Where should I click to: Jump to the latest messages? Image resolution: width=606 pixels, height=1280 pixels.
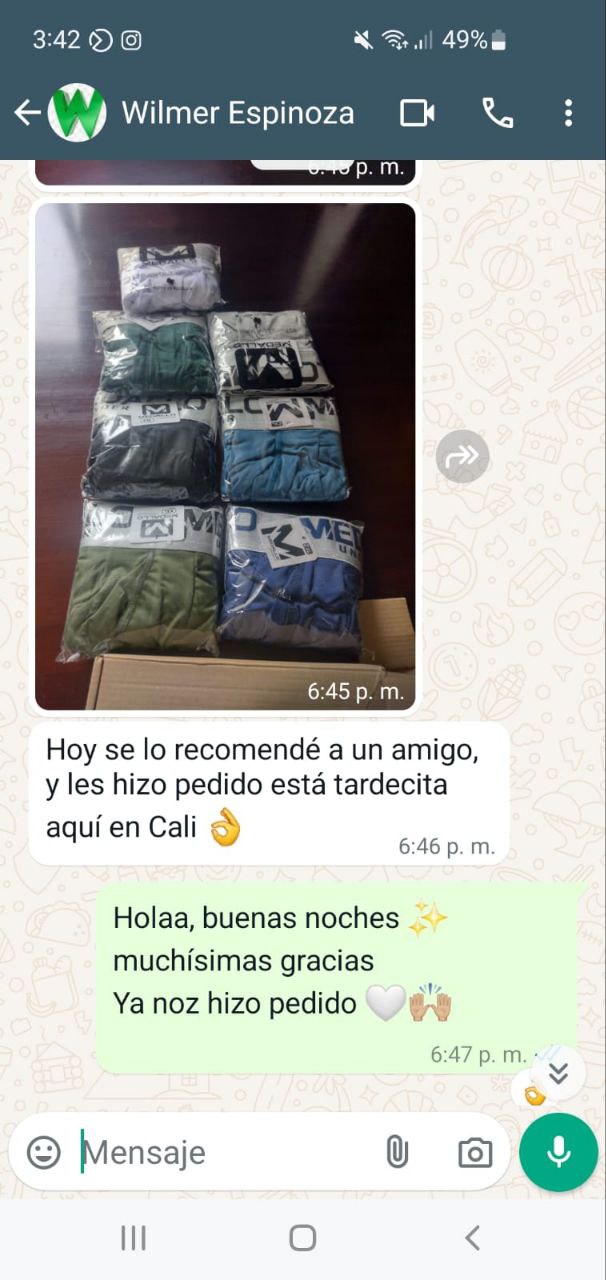pyautogui.click(x=557, y=1073)
